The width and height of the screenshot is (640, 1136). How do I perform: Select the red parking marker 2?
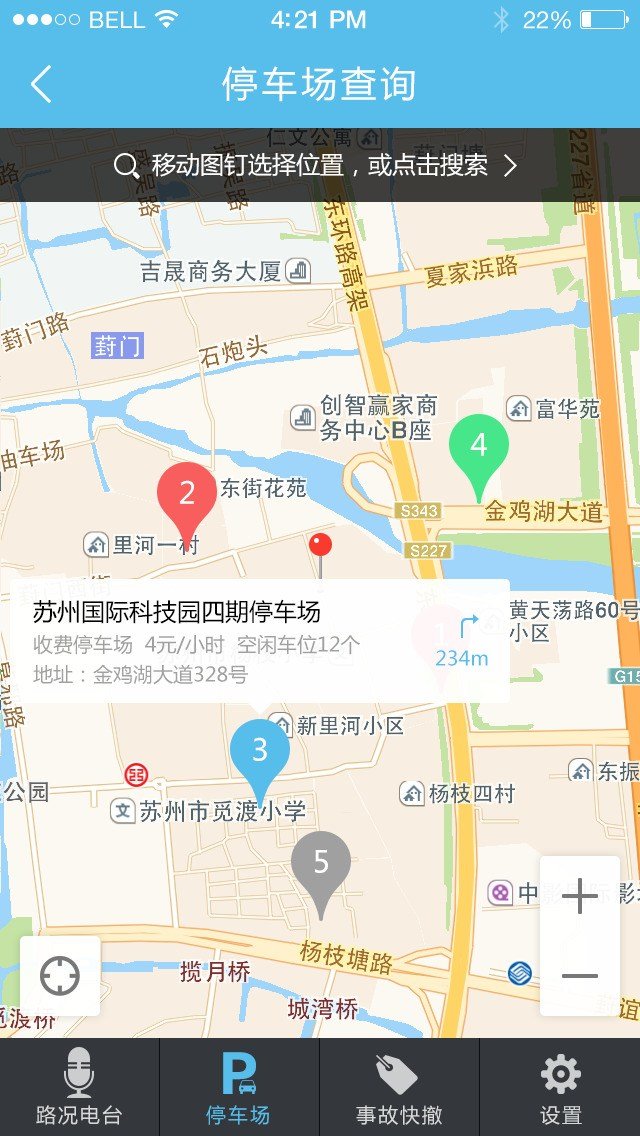[x=187, y=494]
